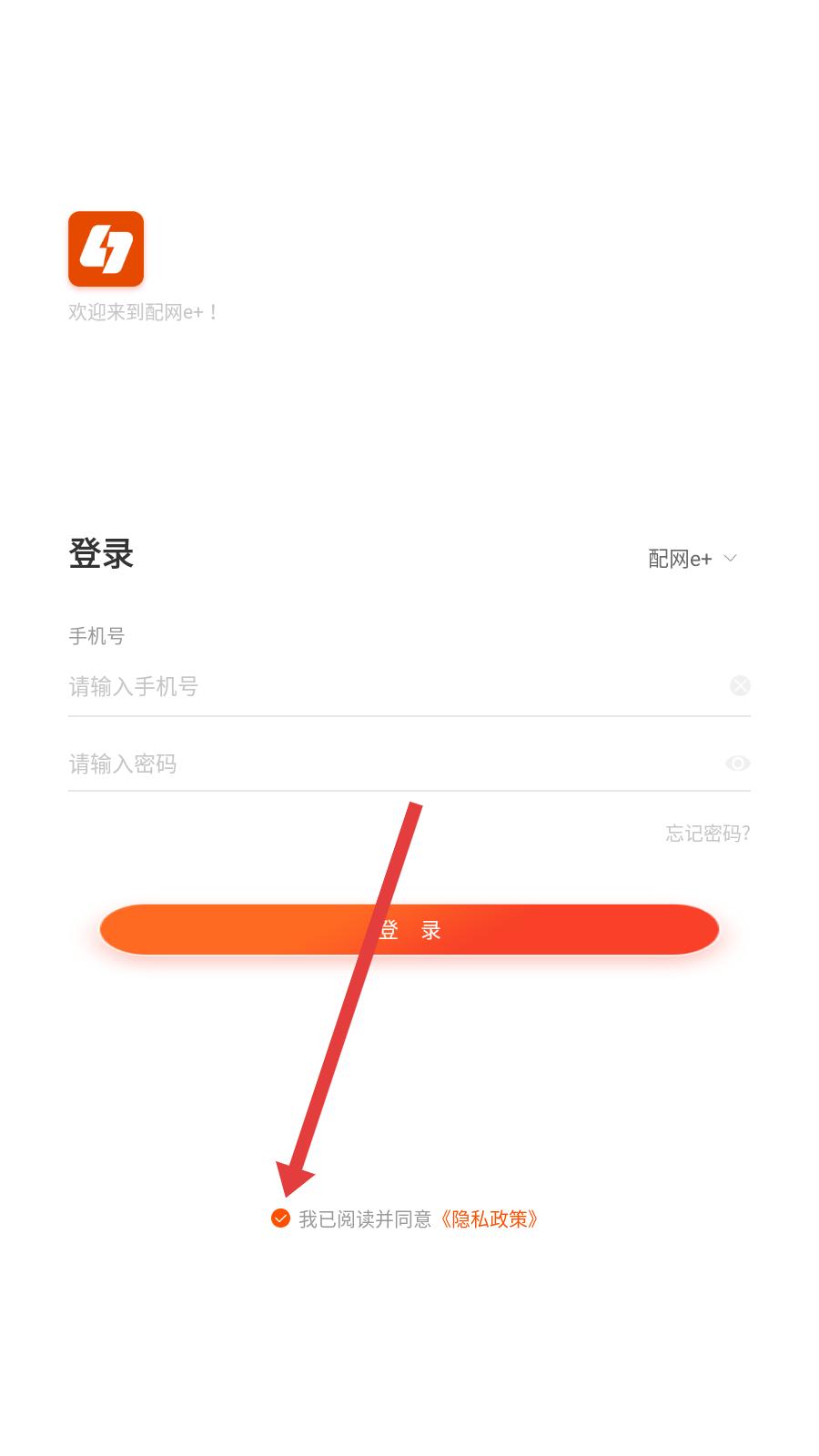Expand the 配网e+ dropdown
Image resolution: width=819 pixels, height=1456 pixels.
(693, 559)
